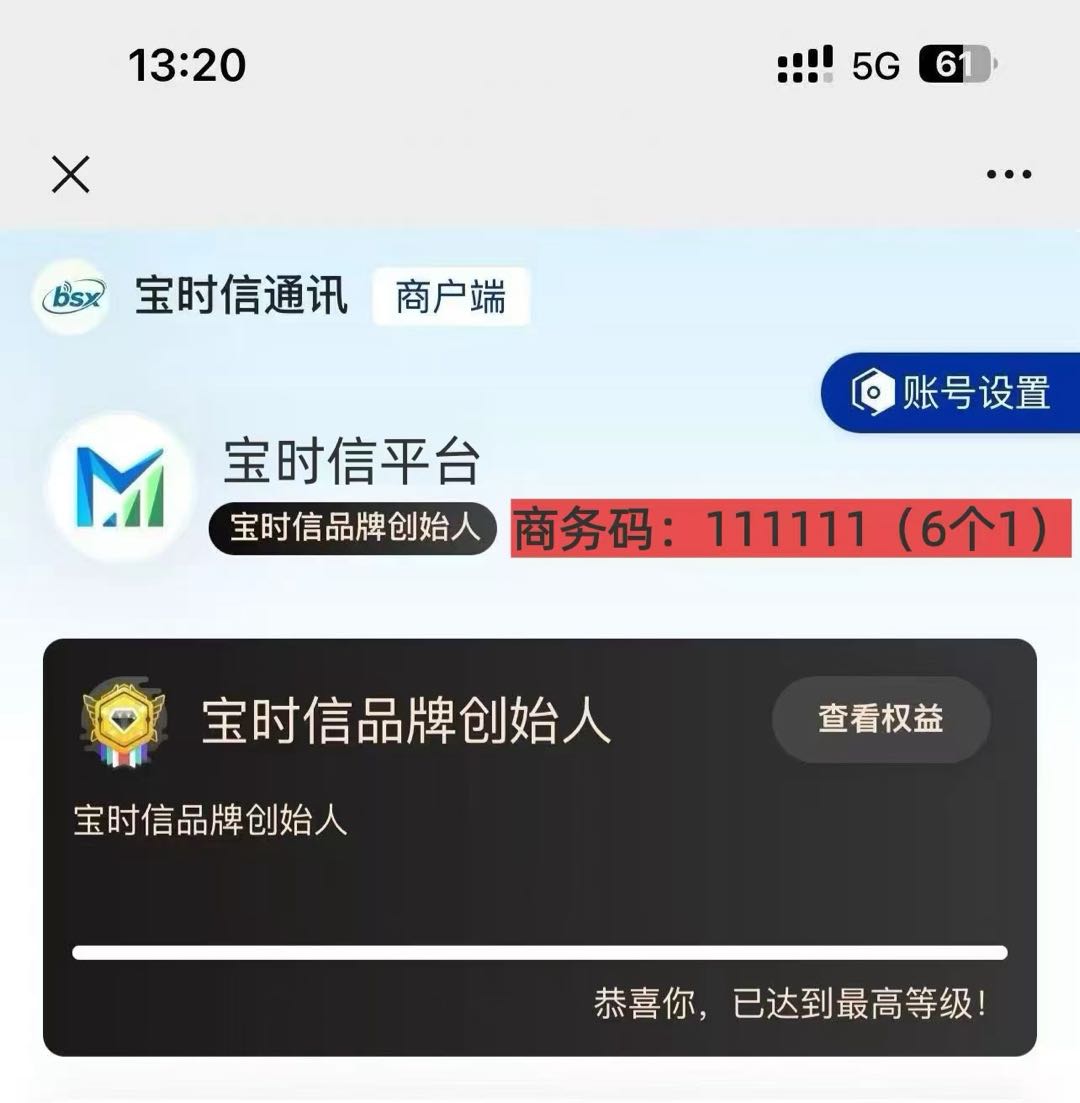Click the 查看权益 button to view benefits
The width and height of the screenshot is (1080, 1103).
880,721
